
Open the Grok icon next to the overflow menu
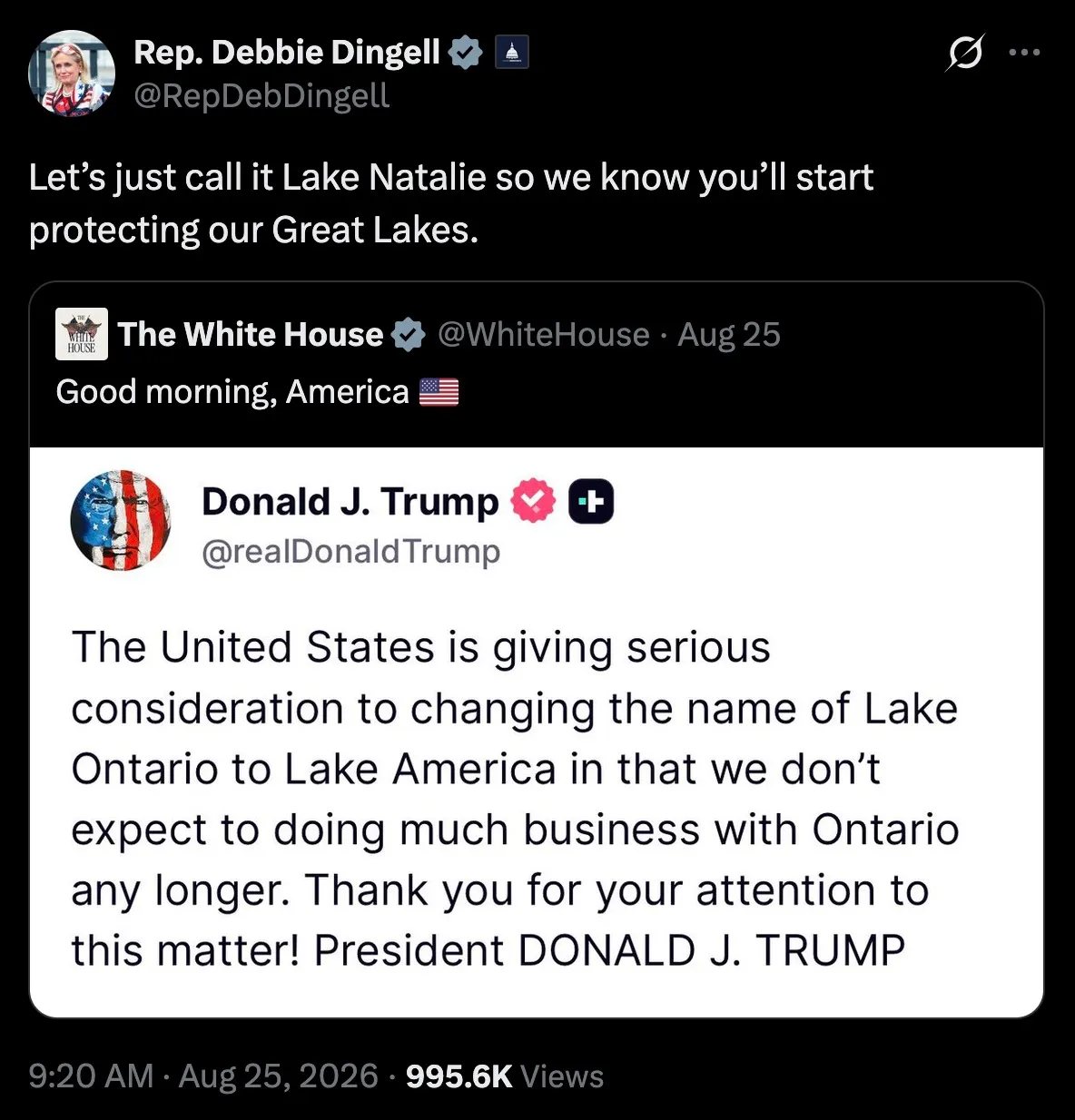[965, 53]
